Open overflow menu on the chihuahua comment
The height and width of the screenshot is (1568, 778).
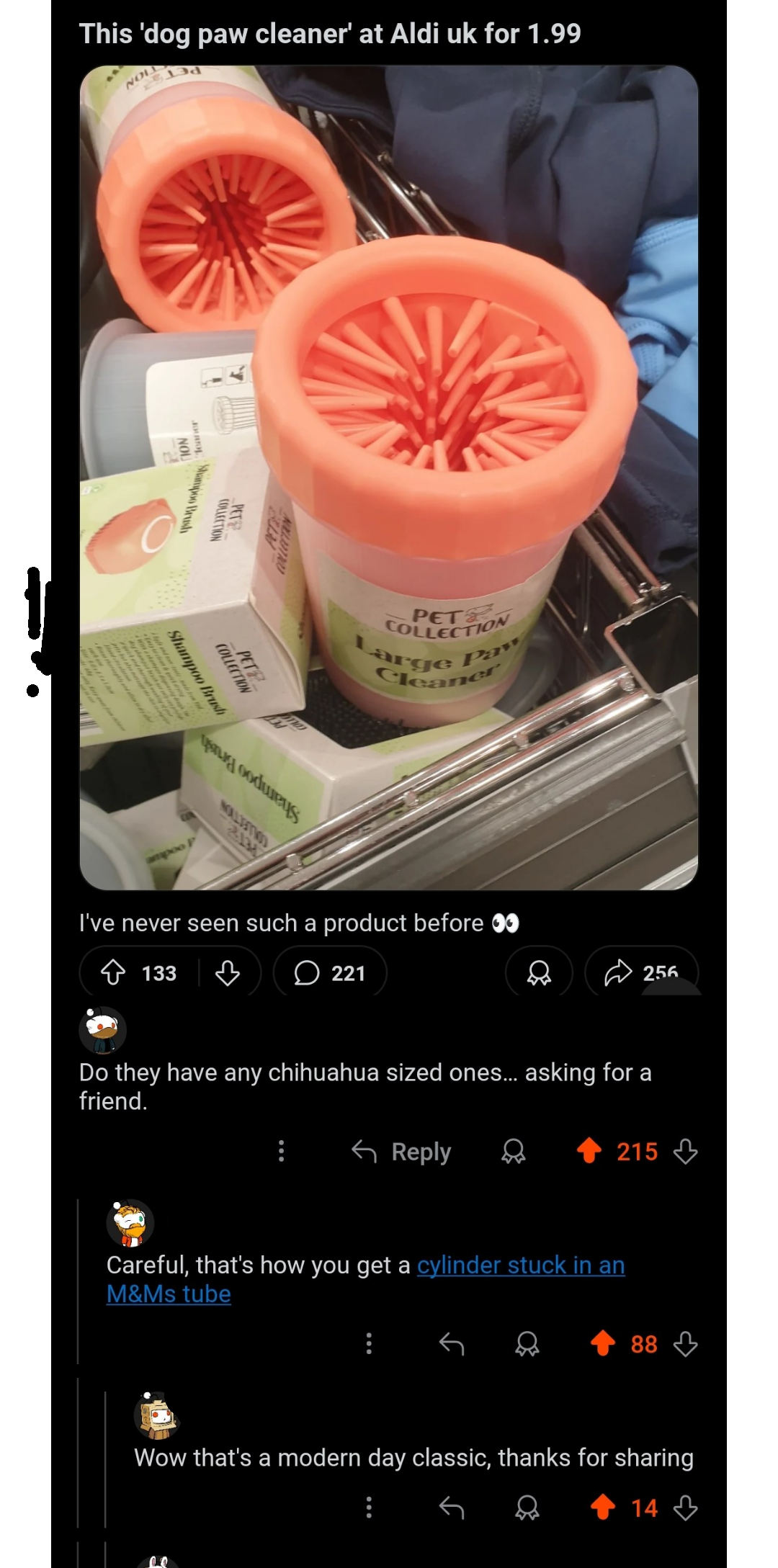[281, 1151]
